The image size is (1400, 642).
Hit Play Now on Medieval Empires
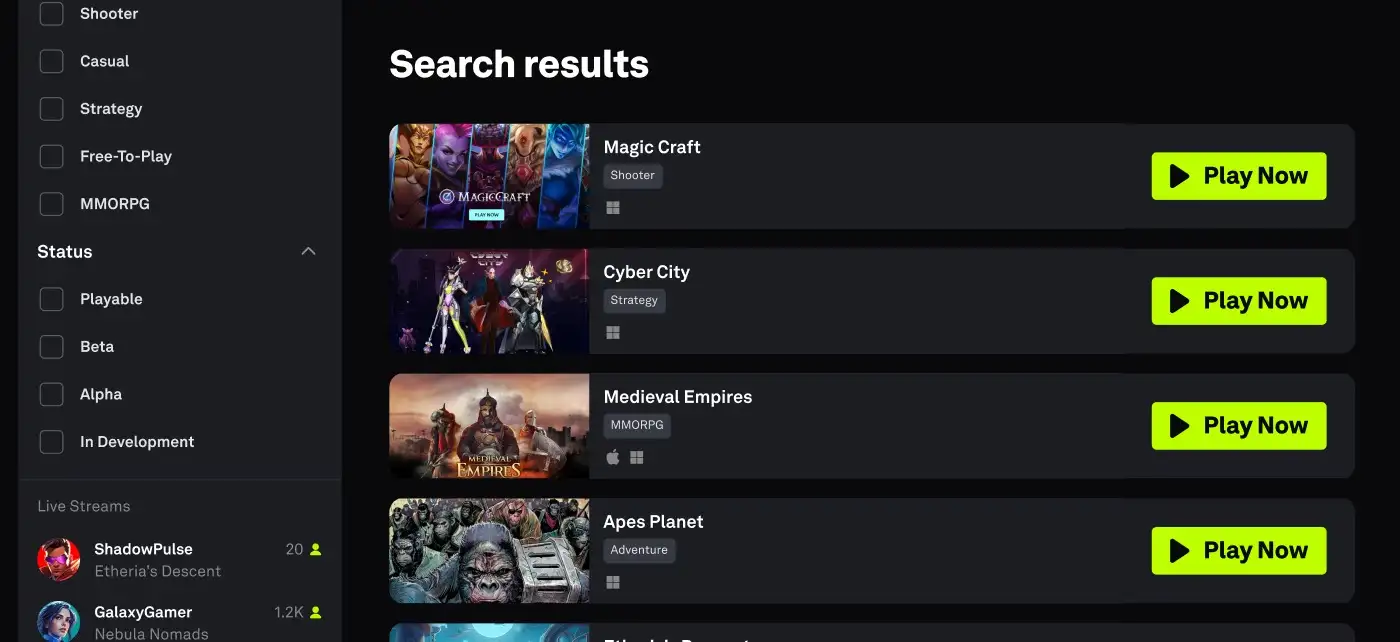coord(1238,426)
